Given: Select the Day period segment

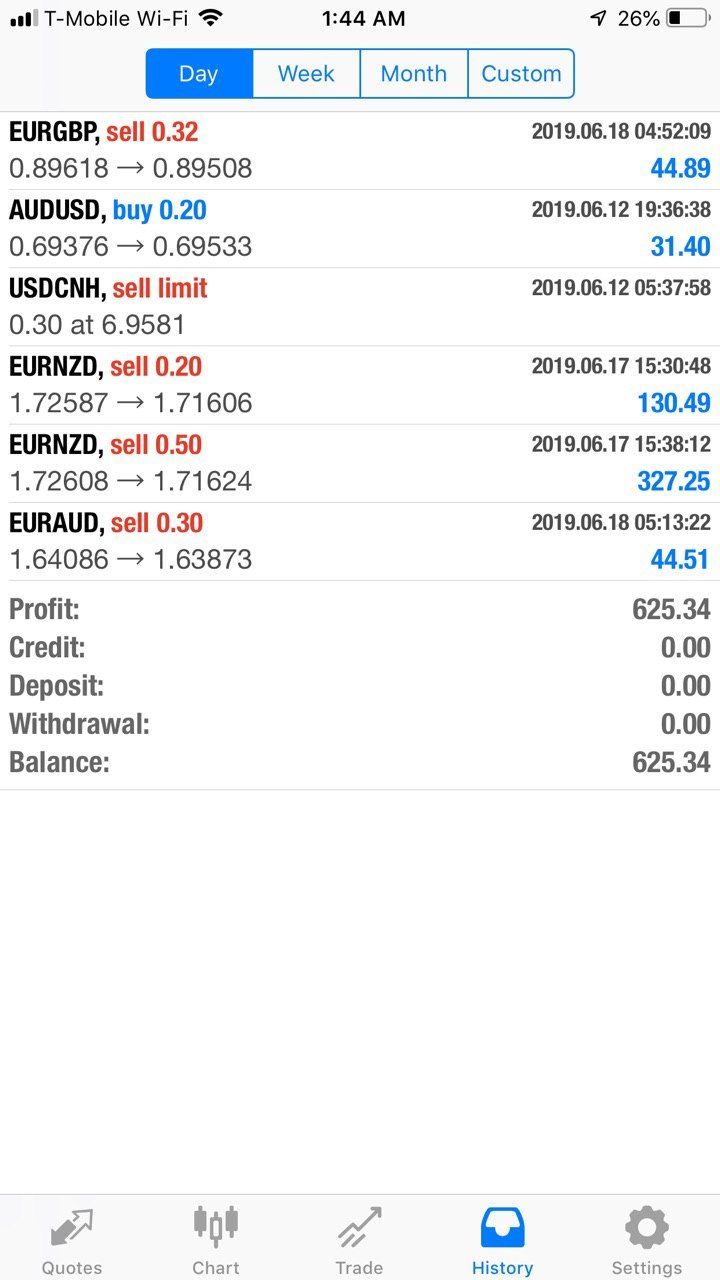Looking at the screenshot, I should tap(199, 74).
